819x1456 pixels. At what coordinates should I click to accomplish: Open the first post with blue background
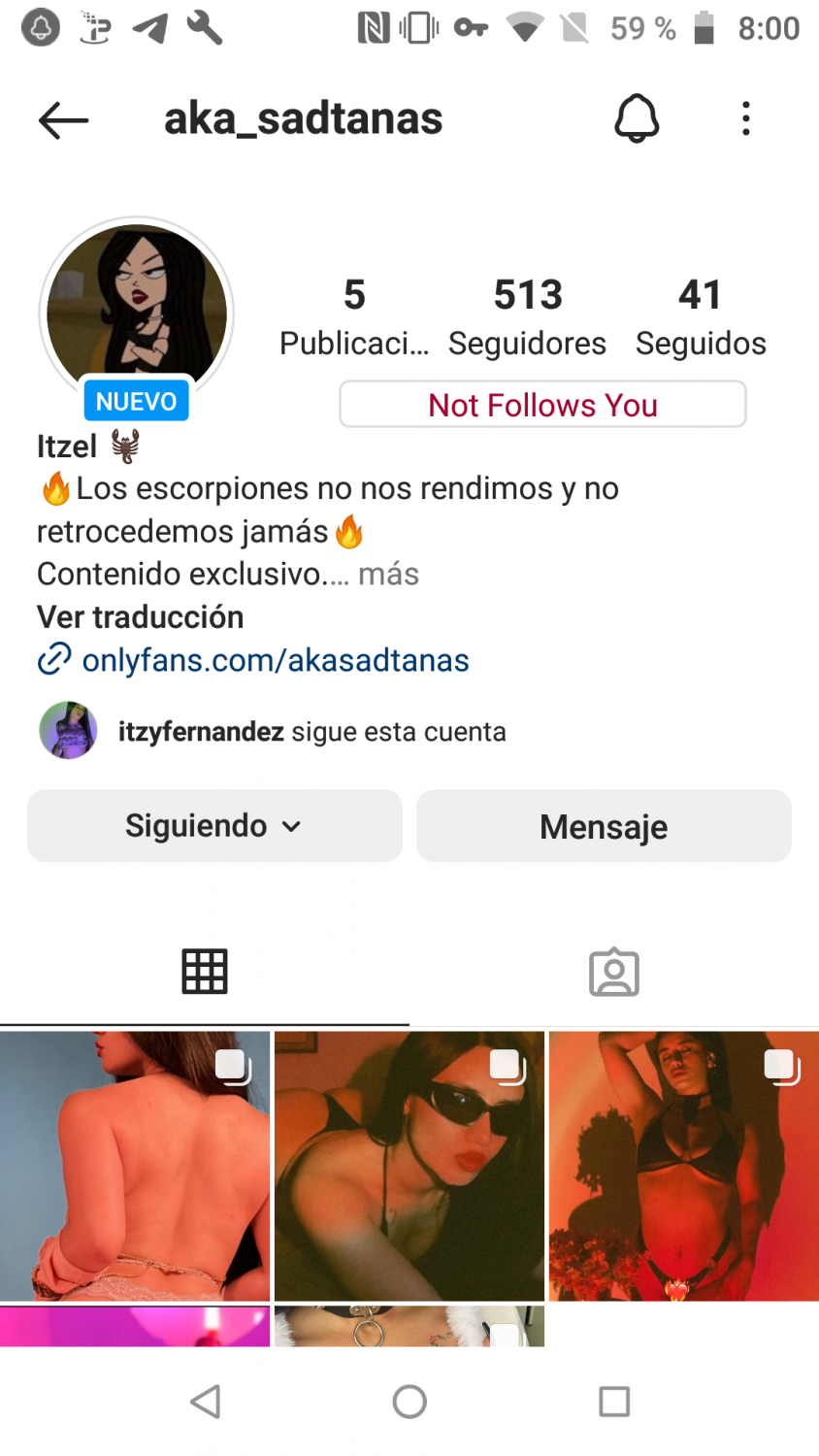(x=135, y=1165)
